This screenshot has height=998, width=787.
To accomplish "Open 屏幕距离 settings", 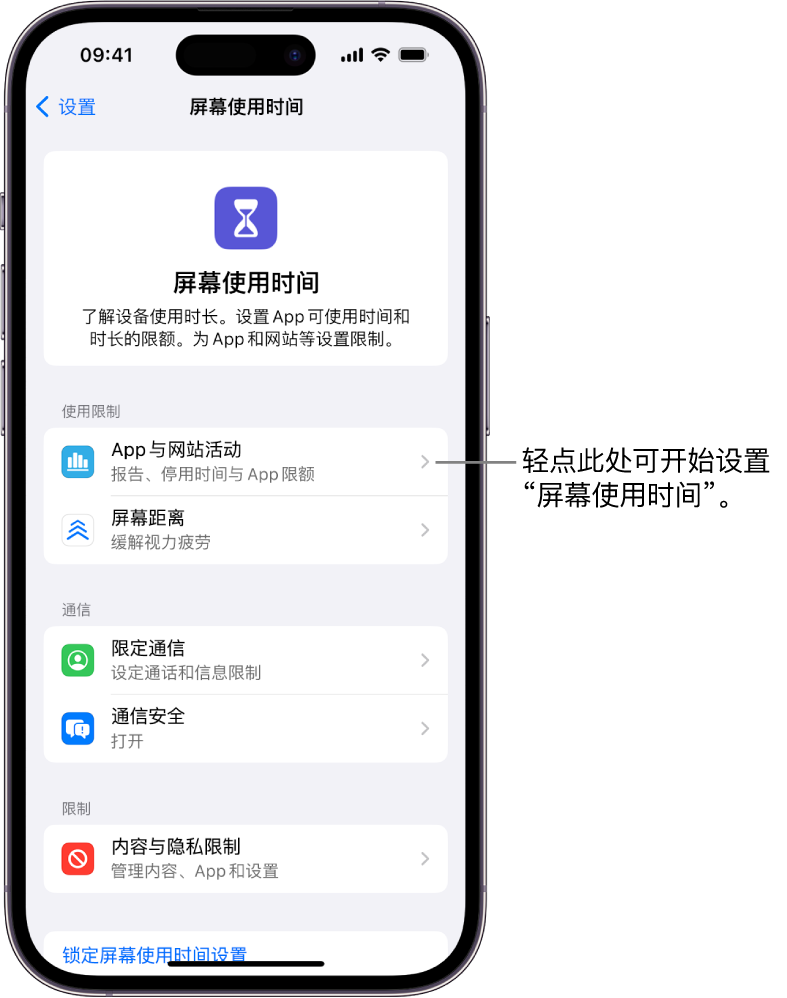I will [x=245, y=530].
